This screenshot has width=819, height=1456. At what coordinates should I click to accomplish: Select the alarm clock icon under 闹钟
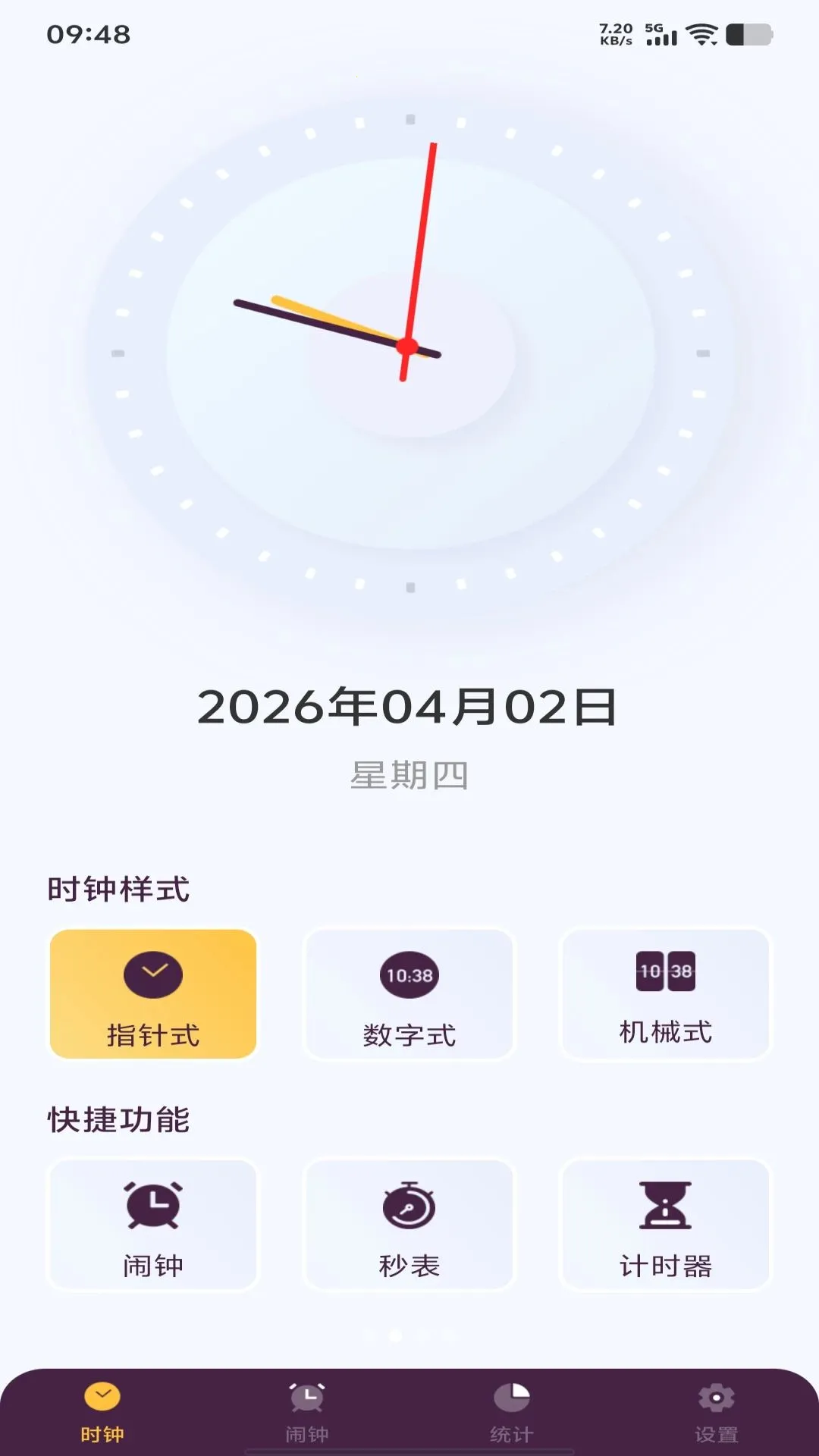[153, 1206]
